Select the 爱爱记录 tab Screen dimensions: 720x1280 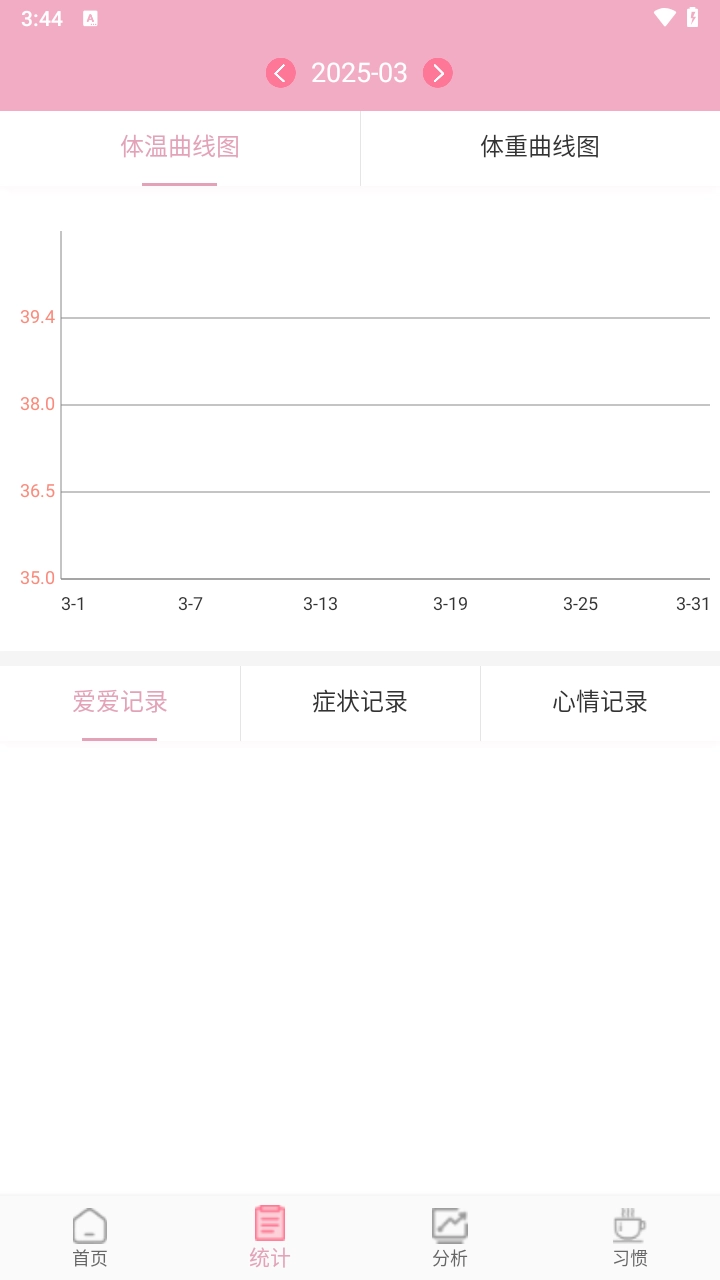click(120, 702)
